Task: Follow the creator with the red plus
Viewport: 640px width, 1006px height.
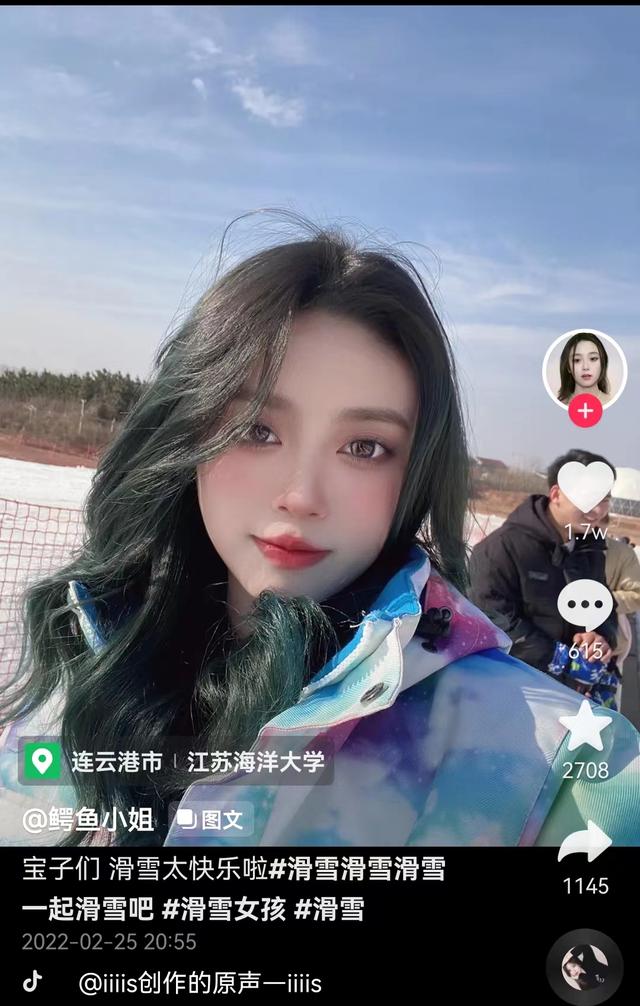Action: click(585, 410)
